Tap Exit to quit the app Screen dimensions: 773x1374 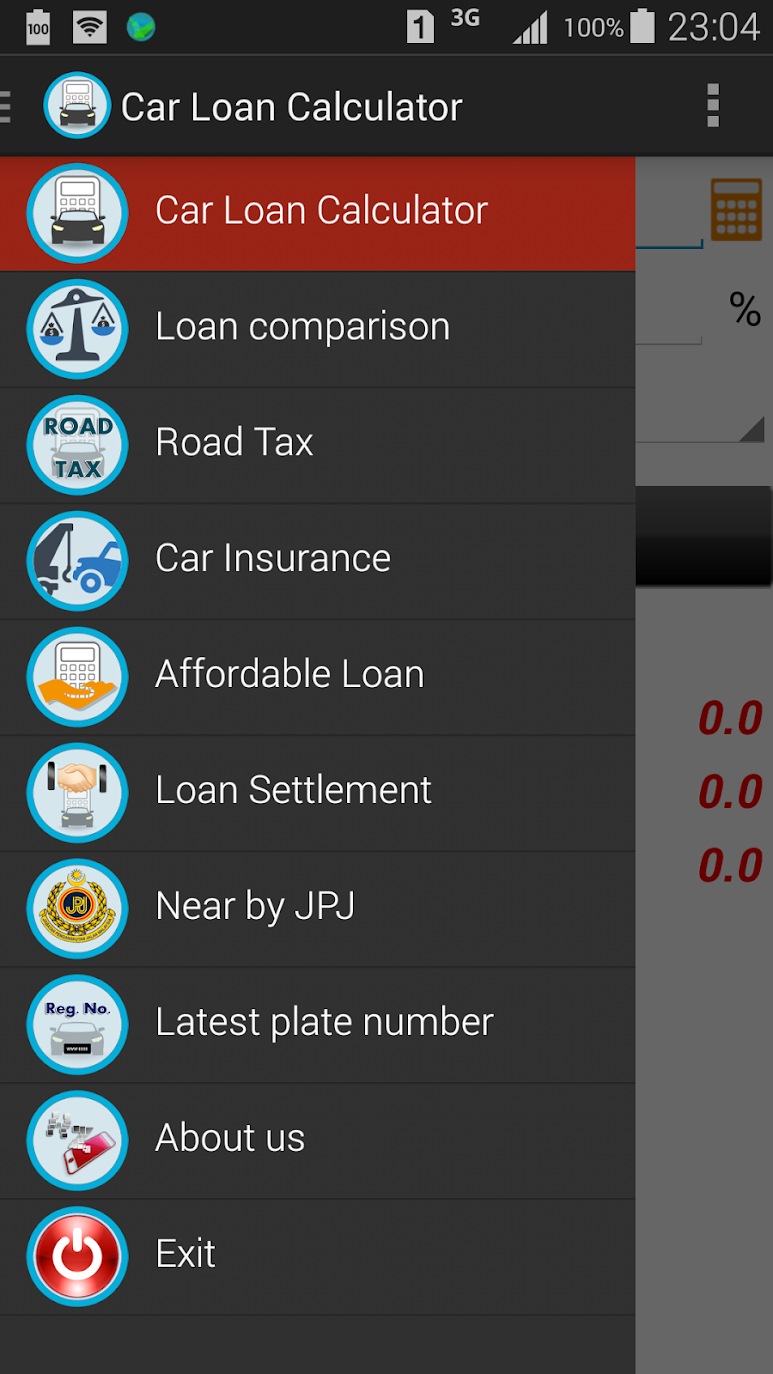(186, 1256)
